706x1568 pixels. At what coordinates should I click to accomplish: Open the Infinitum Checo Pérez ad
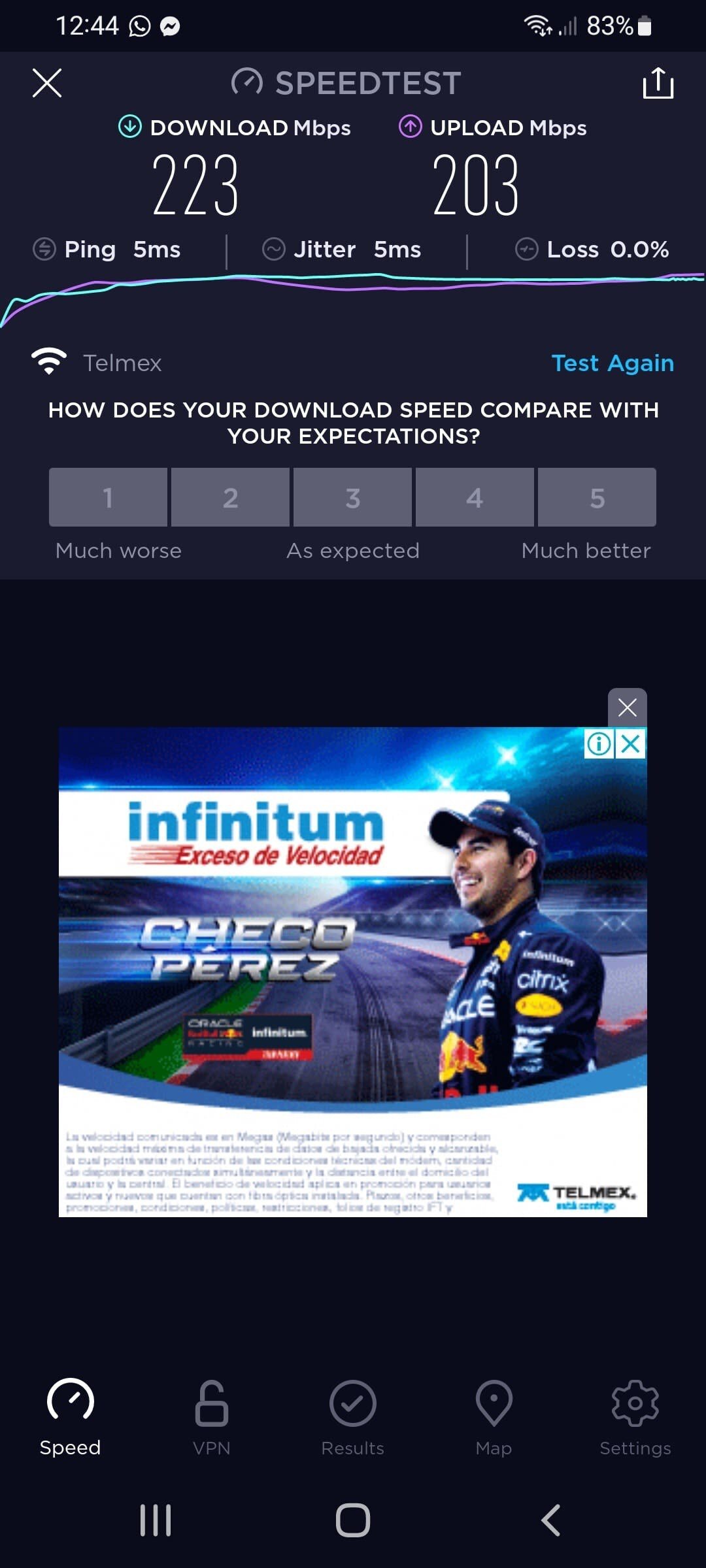353,973
